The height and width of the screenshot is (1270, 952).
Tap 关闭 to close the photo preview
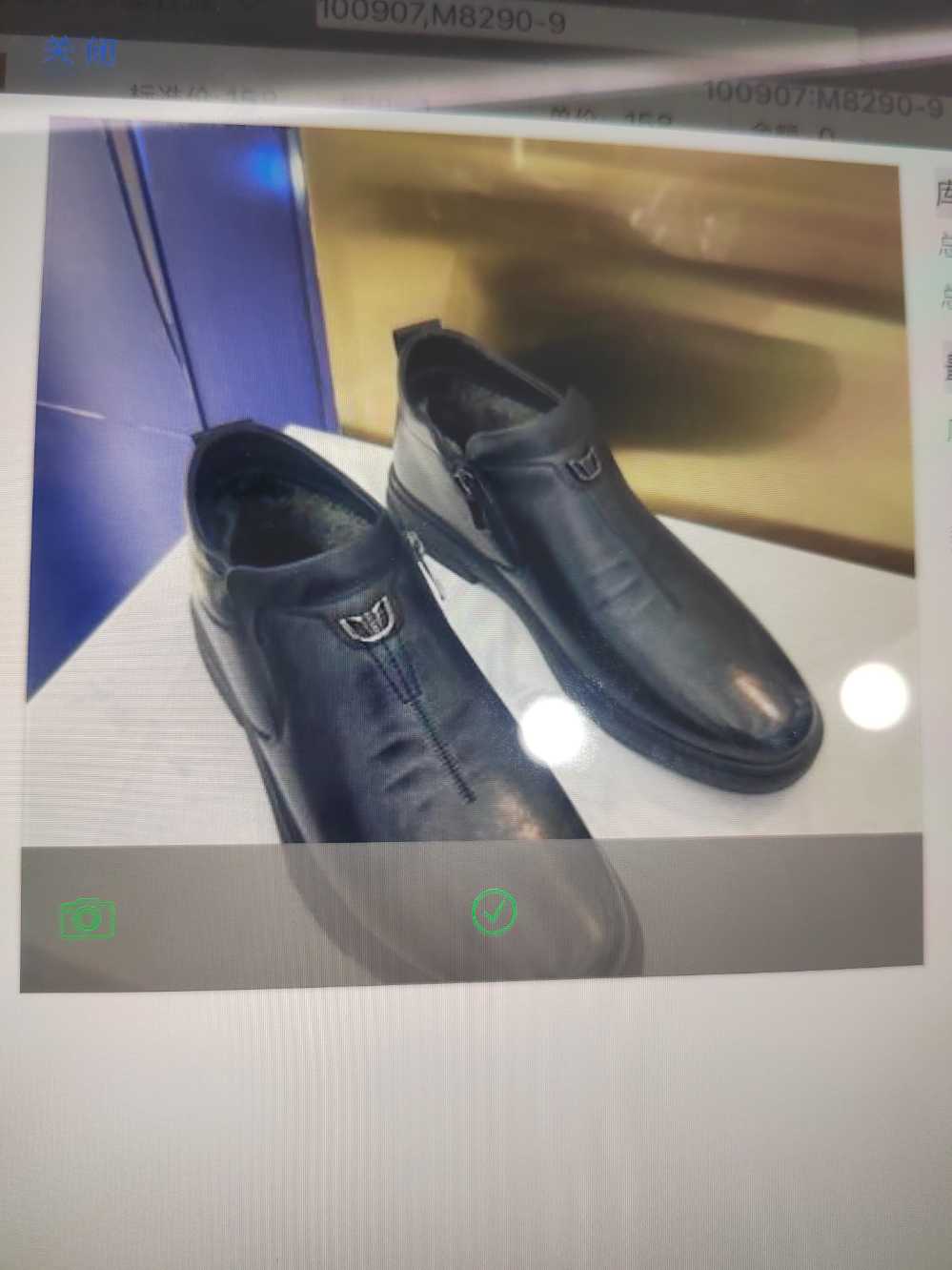point(80,51)
